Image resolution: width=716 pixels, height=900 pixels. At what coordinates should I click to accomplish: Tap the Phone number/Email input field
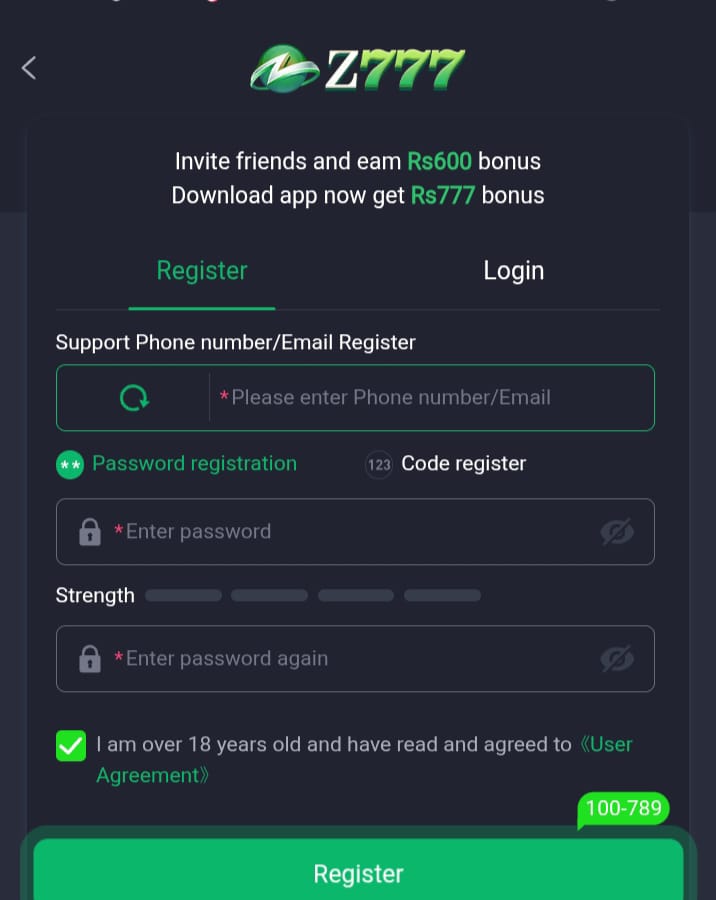430,398
